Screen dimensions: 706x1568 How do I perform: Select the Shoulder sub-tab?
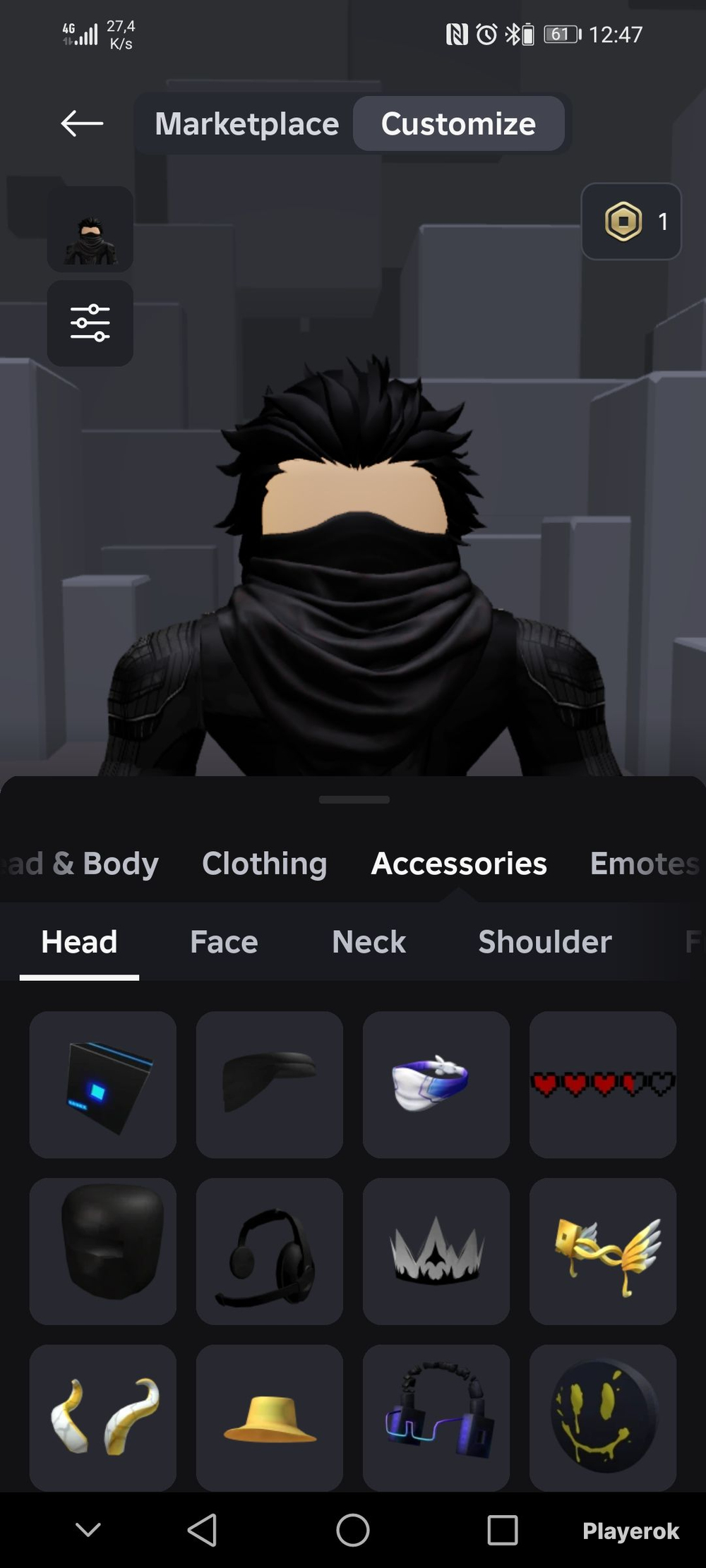(544, 941)
